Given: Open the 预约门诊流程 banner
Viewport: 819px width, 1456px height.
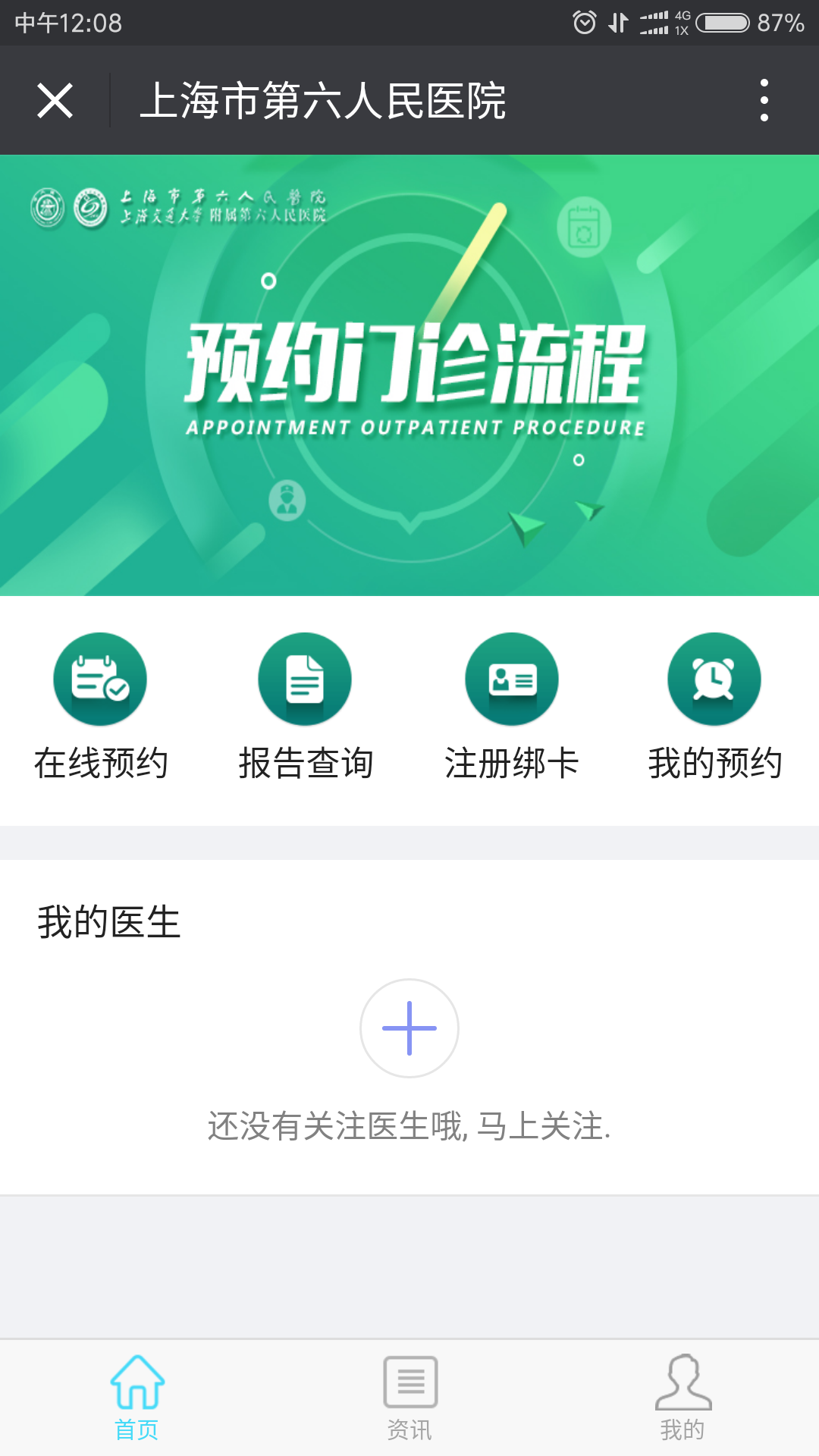Looking at the screenshot, I should pos(409,375).
